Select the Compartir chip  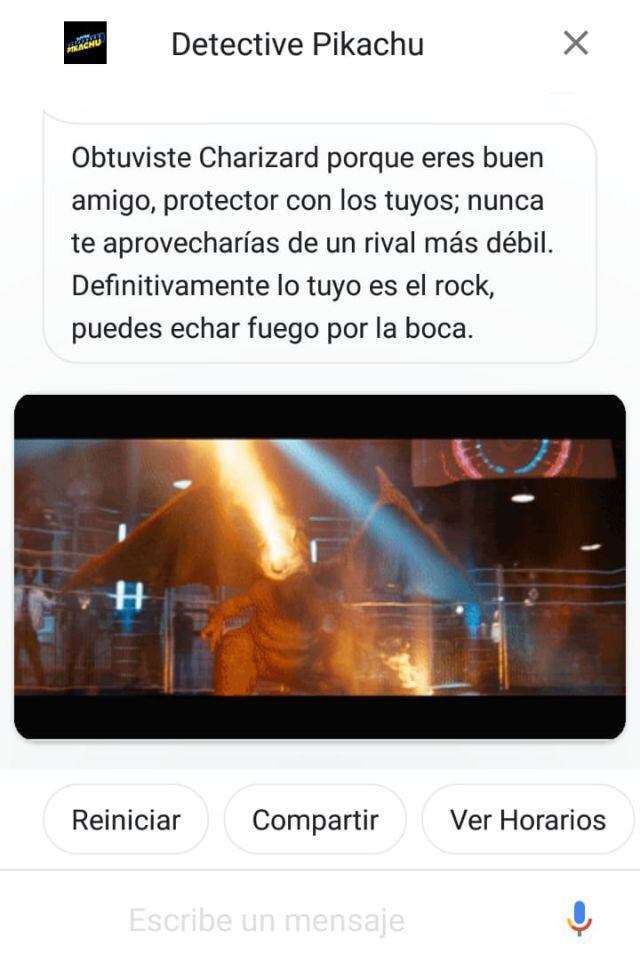click(x=315, y=820)
